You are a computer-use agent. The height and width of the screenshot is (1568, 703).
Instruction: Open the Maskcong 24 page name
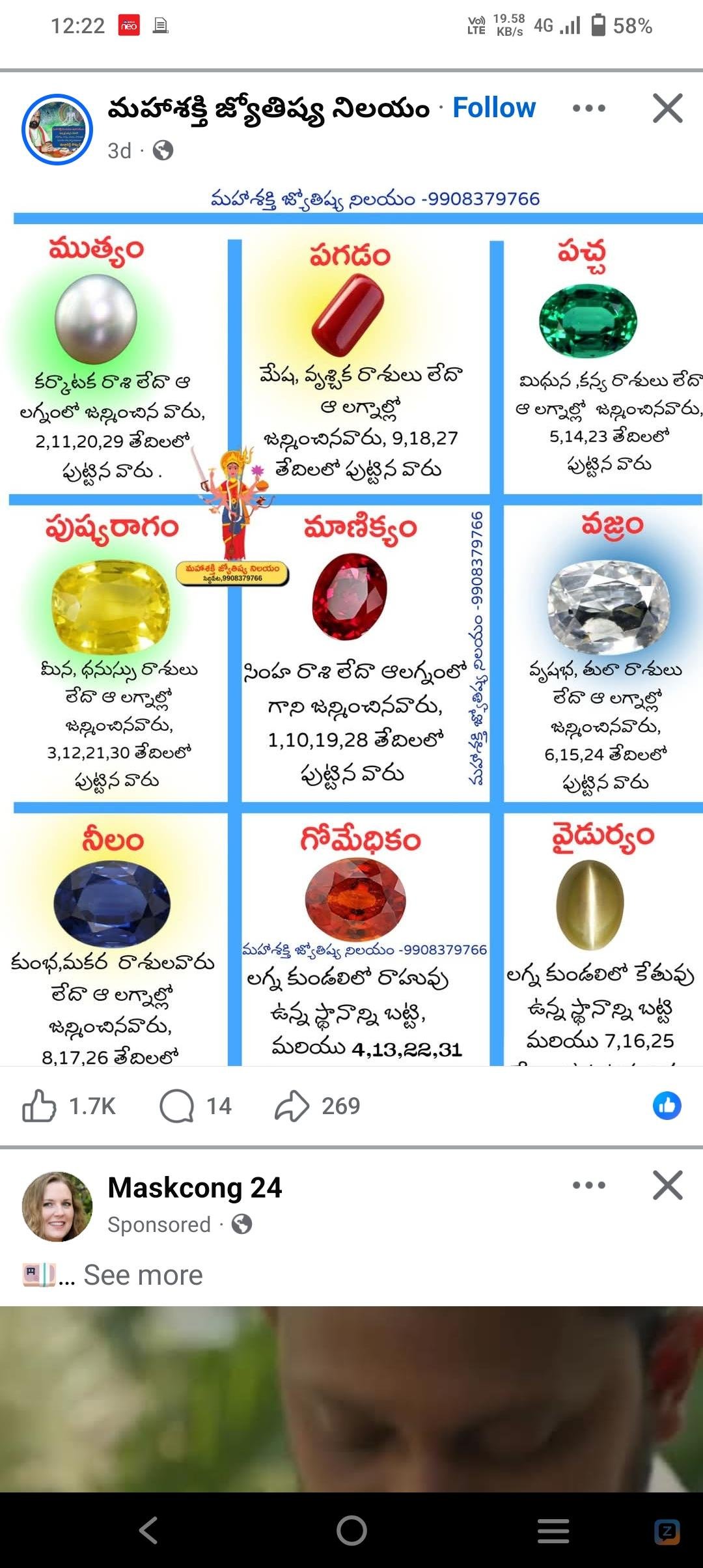click(195, 1188)
